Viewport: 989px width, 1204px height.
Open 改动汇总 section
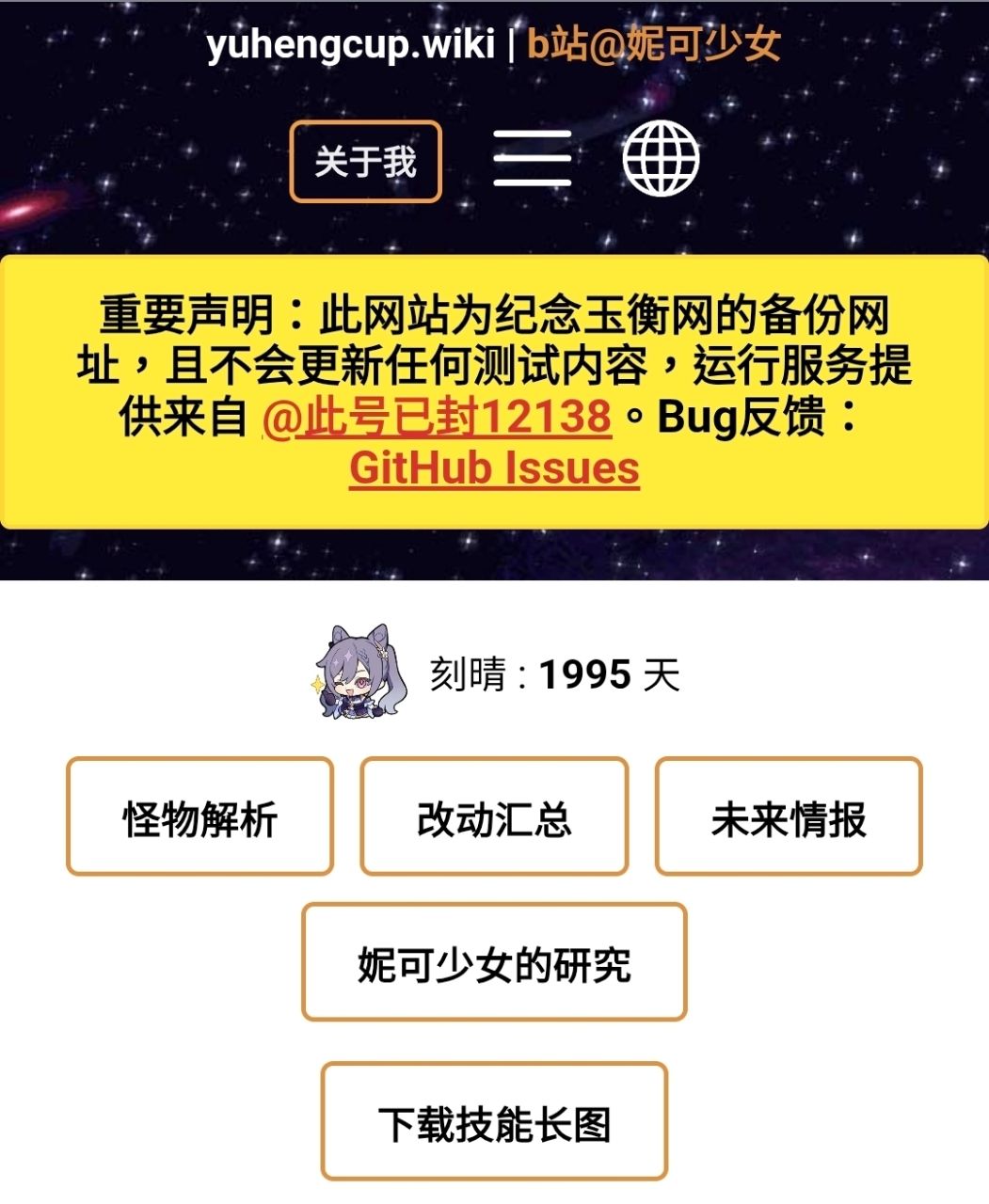(x=494, y=816)
